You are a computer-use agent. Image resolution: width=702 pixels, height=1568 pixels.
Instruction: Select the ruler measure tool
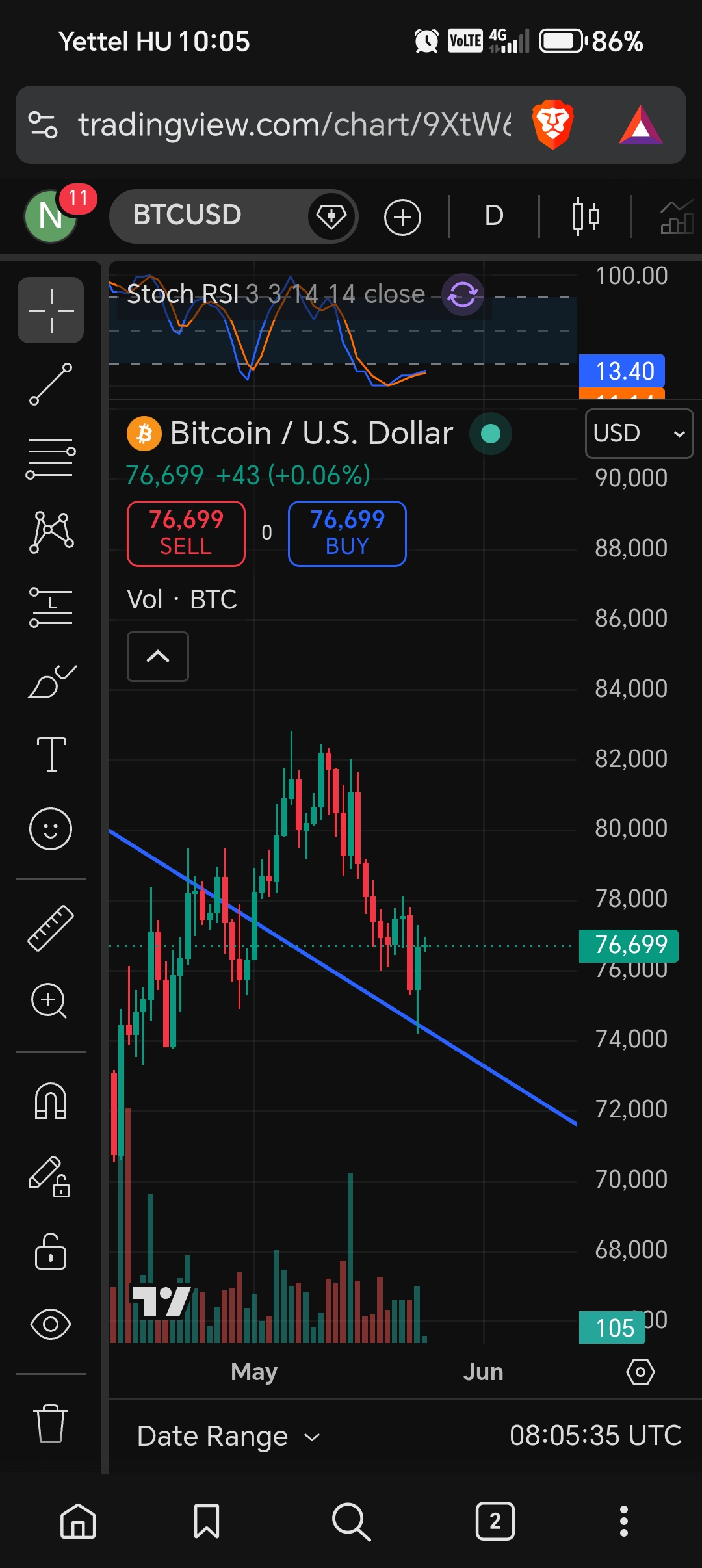click(x=51, y=928)
